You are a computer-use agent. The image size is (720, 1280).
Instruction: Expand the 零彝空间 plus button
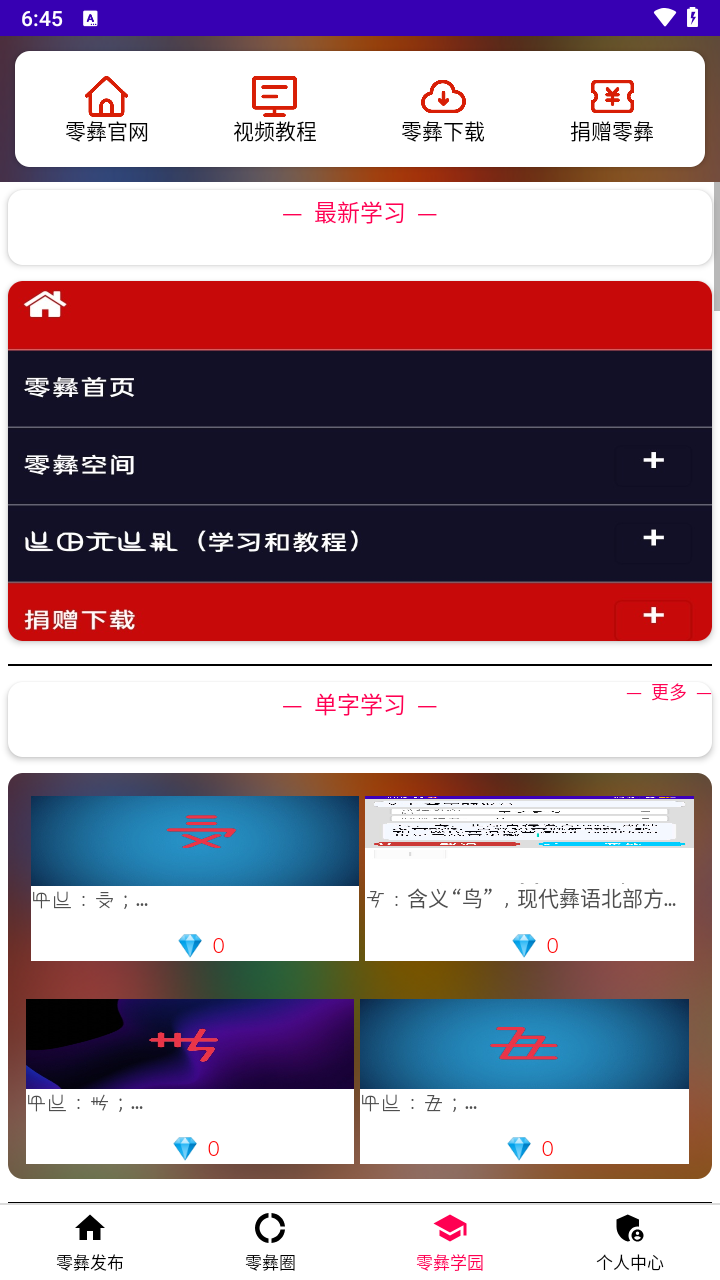click(653, 461)
